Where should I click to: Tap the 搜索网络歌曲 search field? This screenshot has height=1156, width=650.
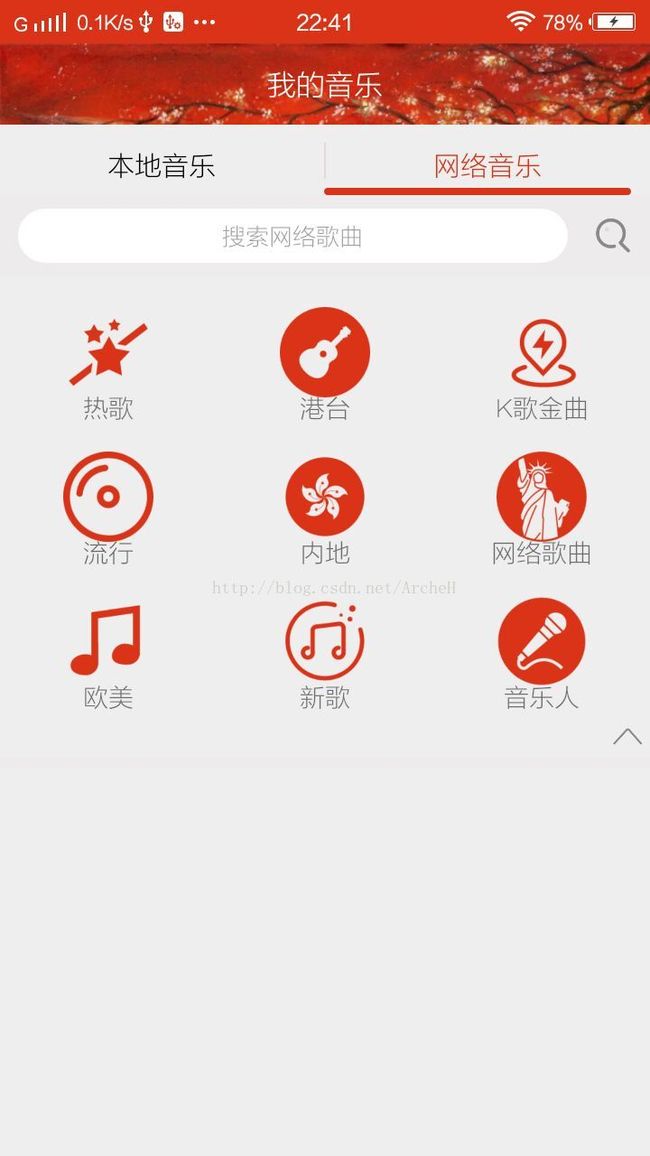coord(293,236)
